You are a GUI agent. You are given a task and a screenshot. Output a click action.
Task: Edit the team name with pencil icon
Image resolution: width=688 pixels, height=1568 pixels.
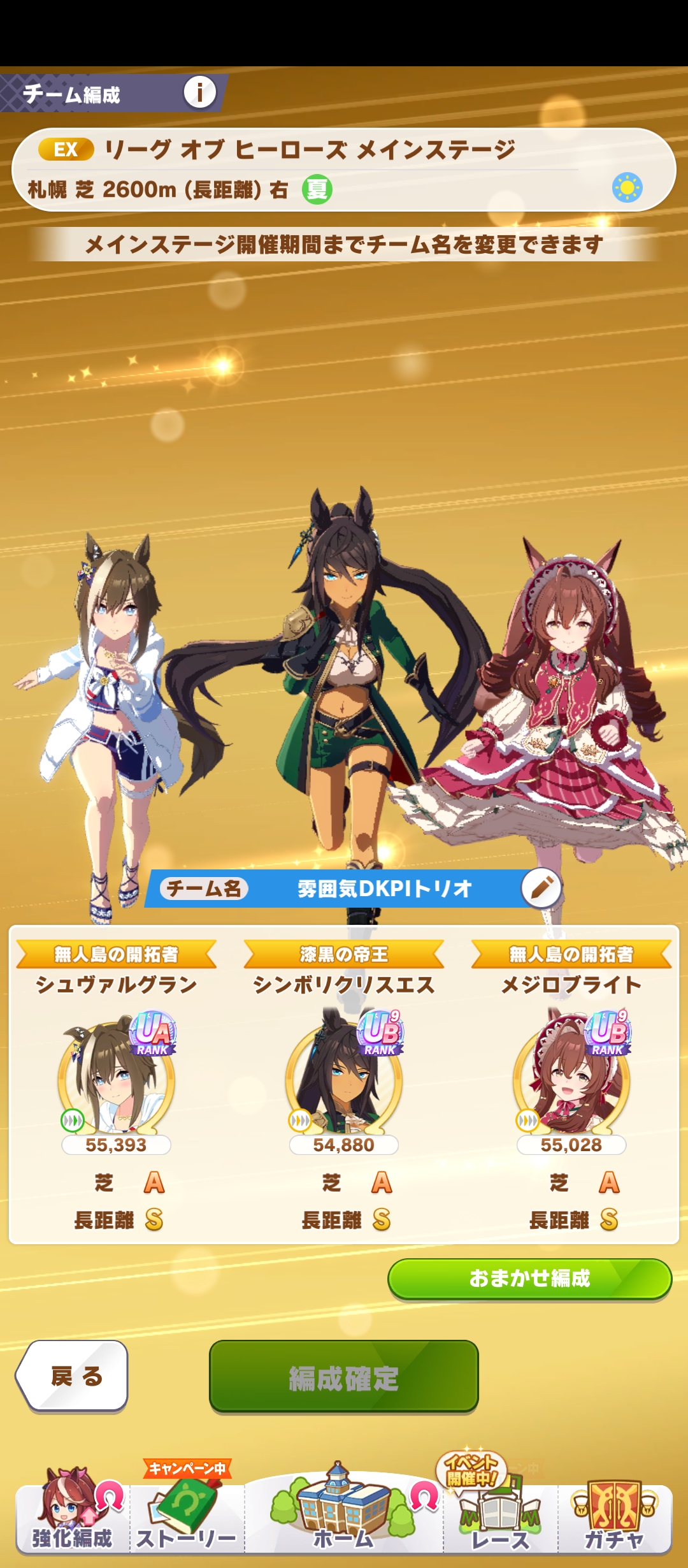(541, 887)
